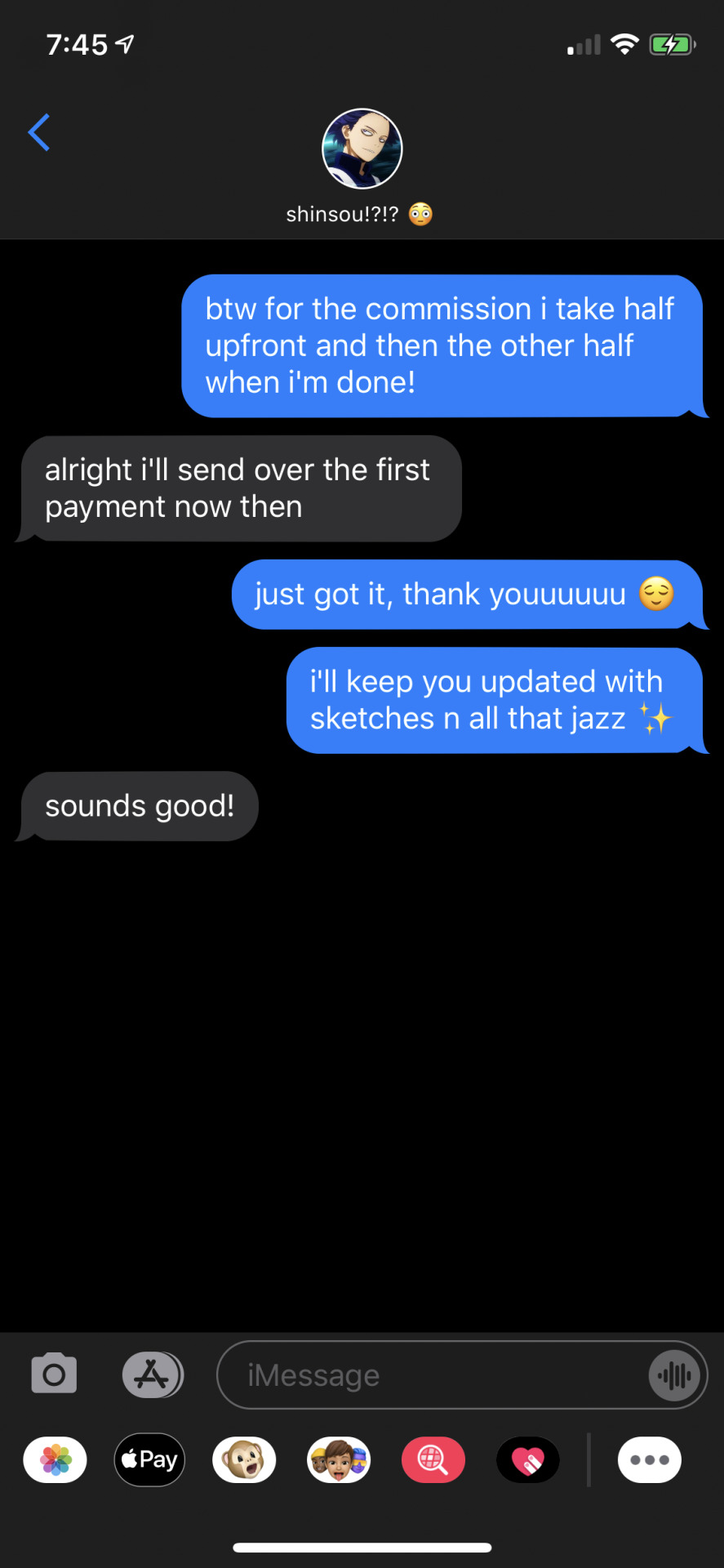Open Memoji stickers

click(339, 1459)
